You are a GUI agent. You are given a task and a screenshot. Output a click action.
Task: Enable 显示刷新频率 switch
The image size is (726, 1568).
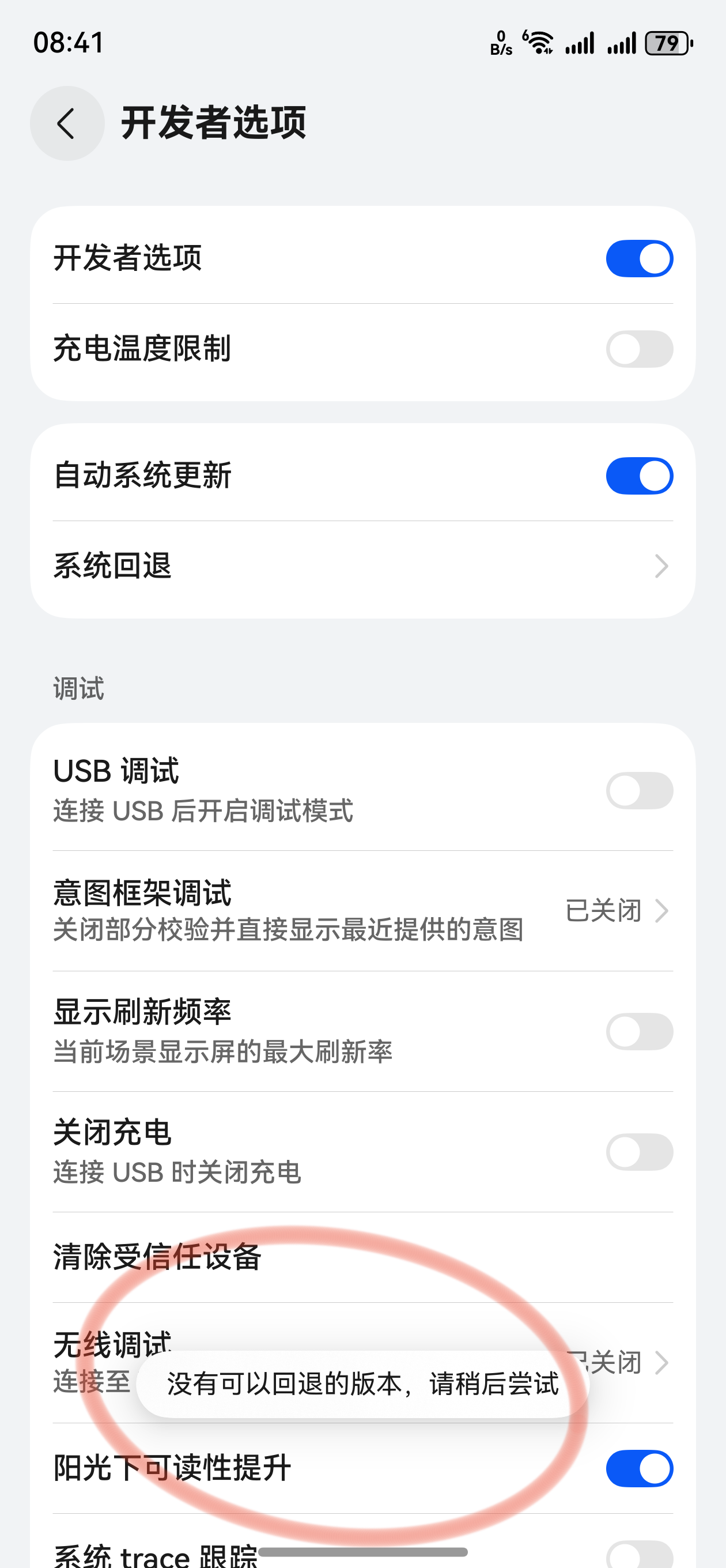click(x=639, y=1032)
